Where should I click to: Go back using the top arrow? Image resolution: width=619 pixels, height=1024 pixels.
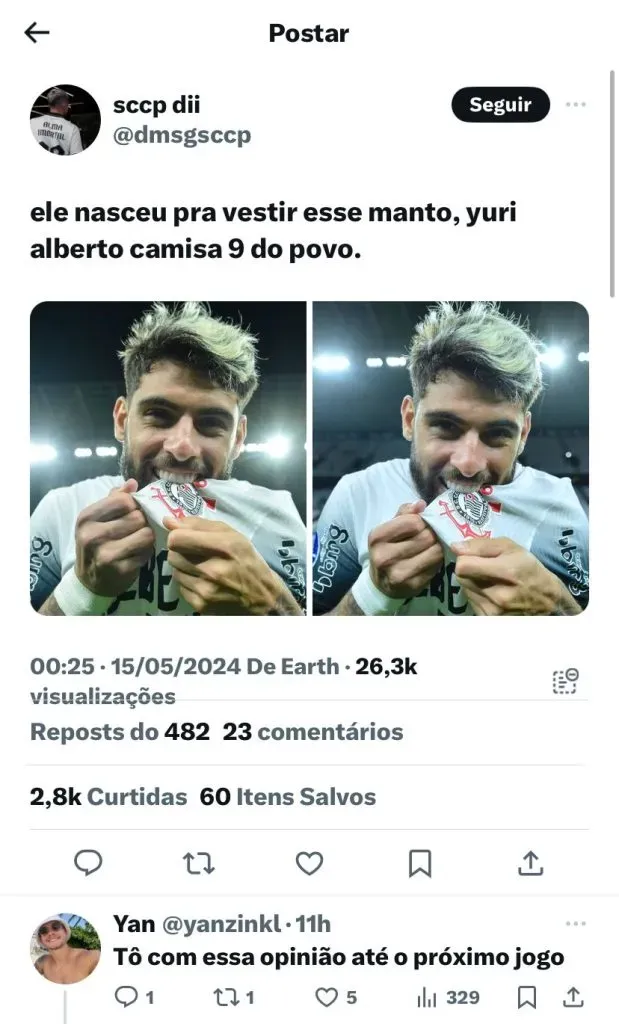point(37,33)
